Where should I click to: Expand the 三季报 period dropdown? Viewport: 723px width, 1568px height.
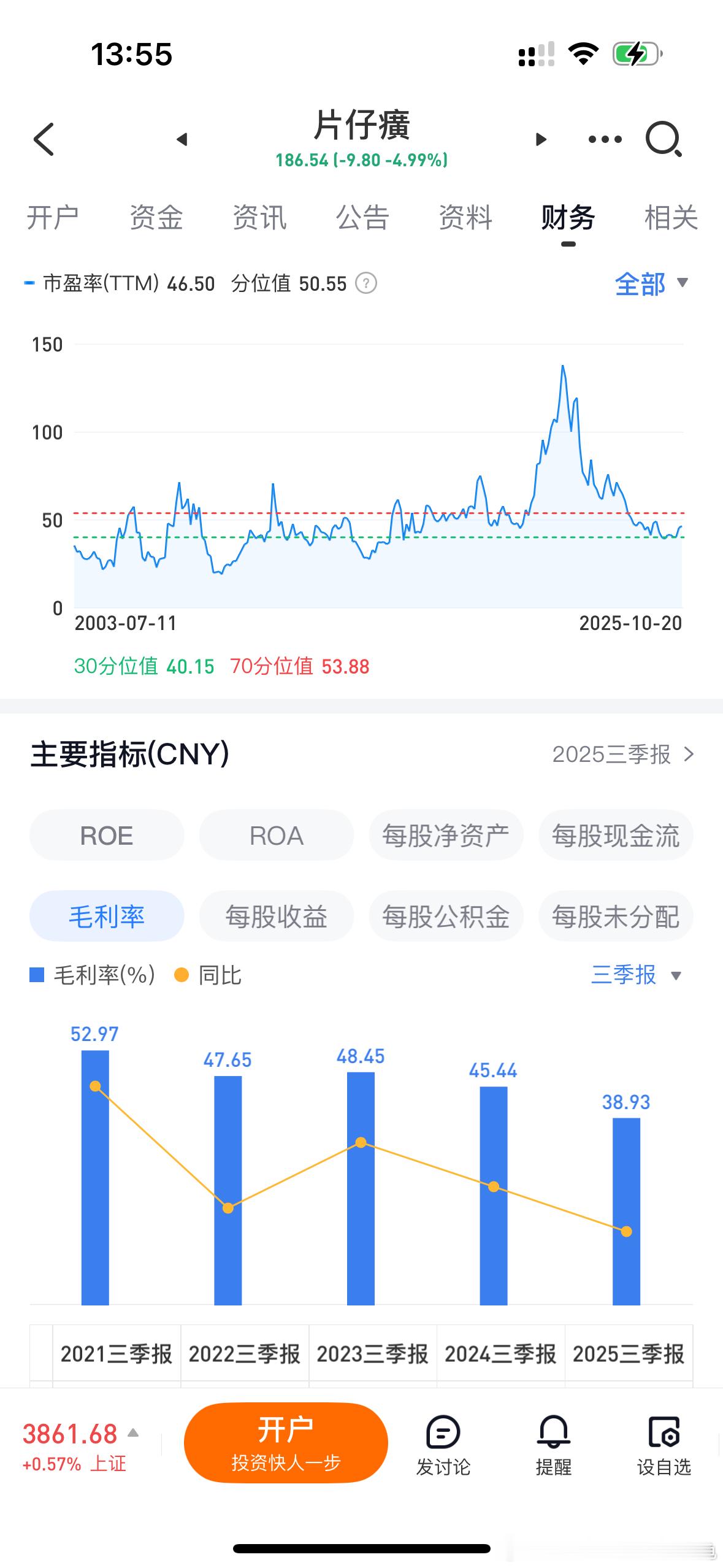[x=636, y=975]
